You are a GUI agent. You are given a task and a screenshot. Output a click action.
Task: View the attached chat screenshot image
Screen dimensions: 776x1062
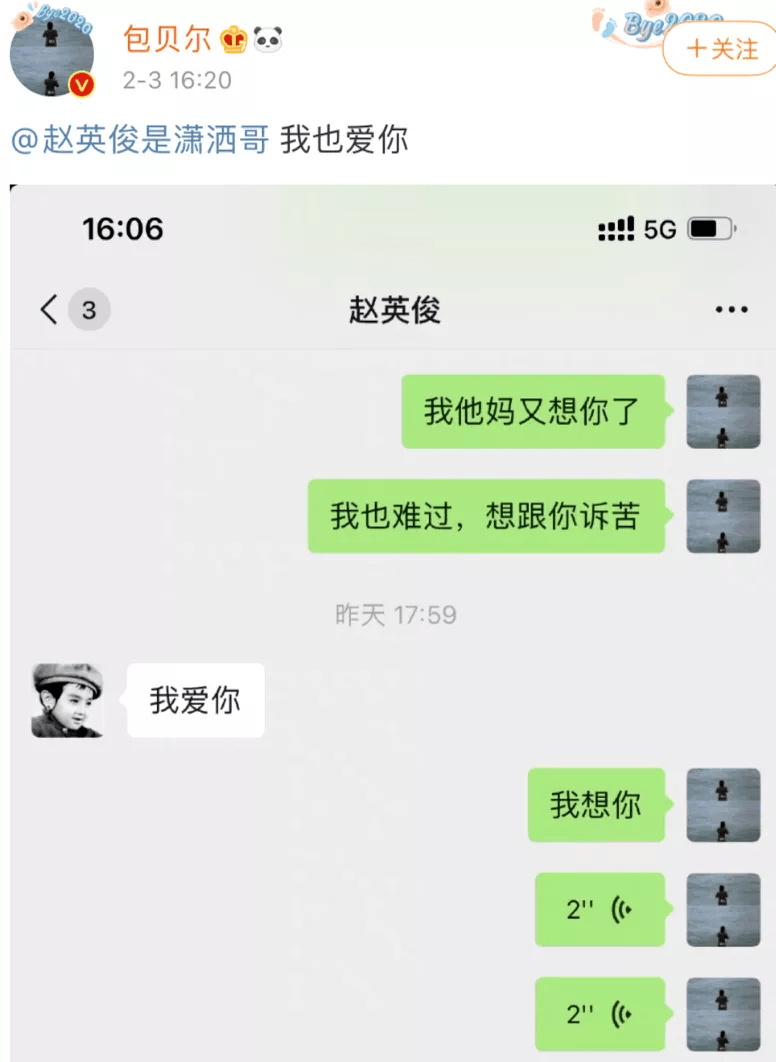392,620
